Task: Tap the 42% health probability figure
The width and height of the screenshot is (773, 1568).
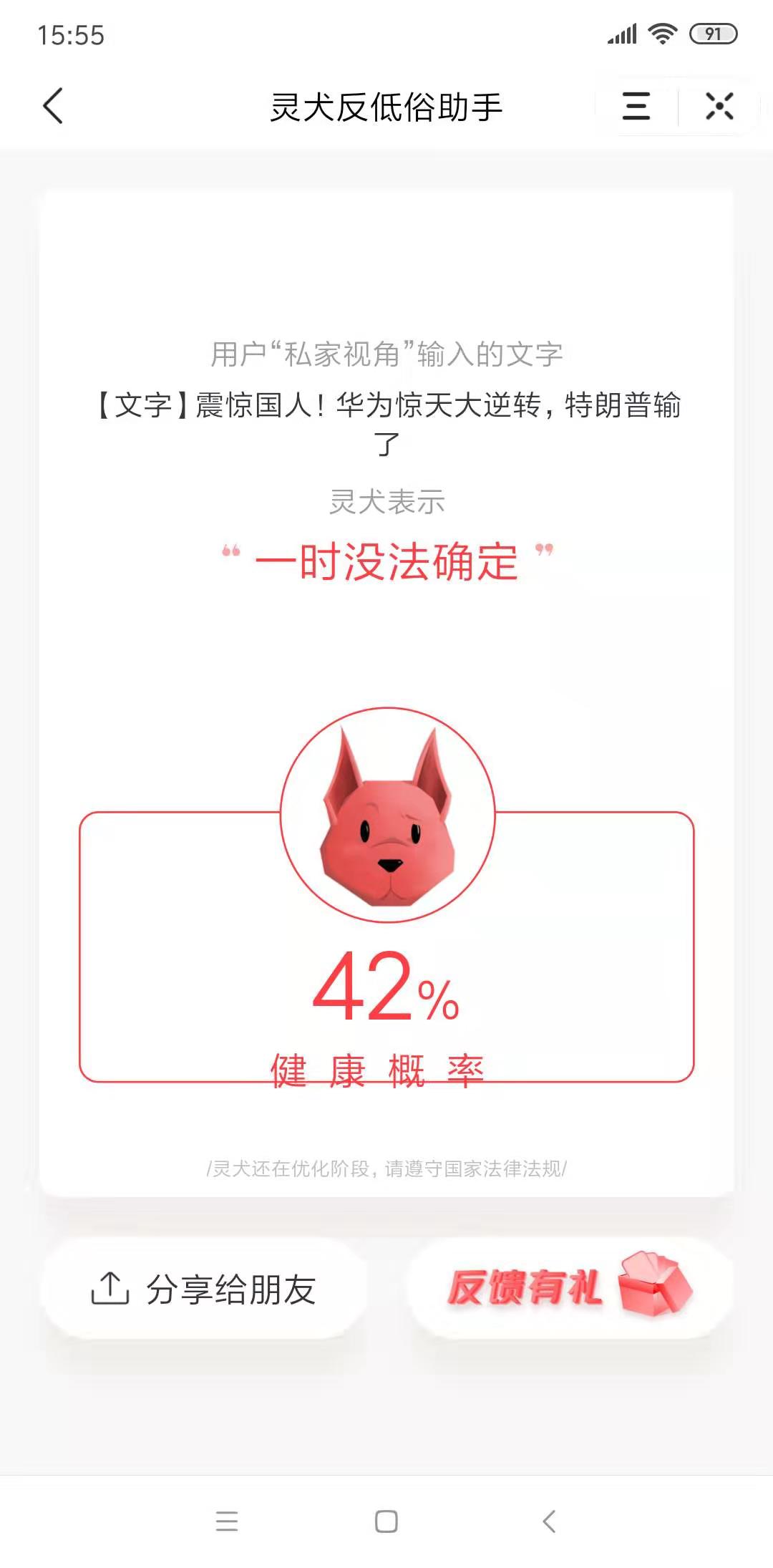Action: click(386, 988)
